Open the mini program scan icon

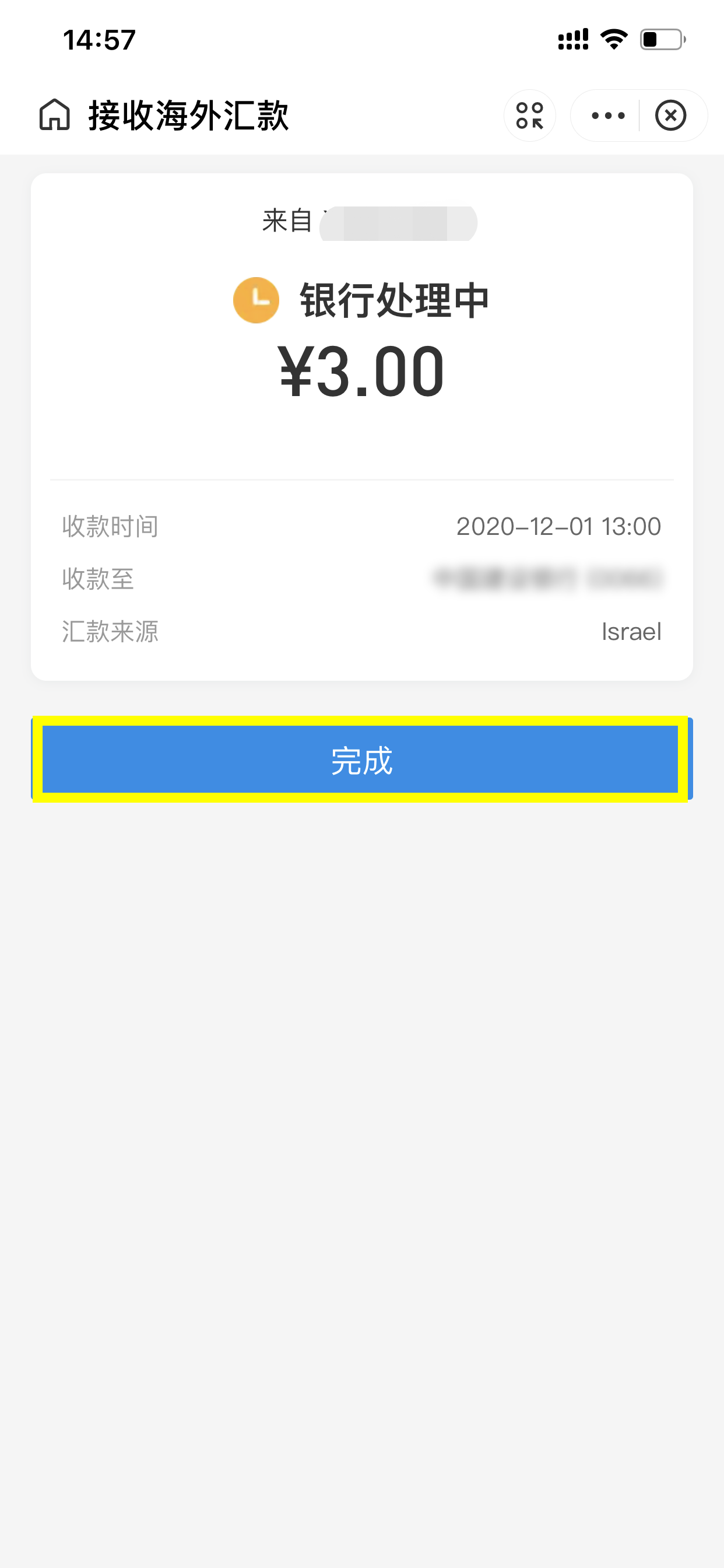pyautogui.click(x=529, y=116)
